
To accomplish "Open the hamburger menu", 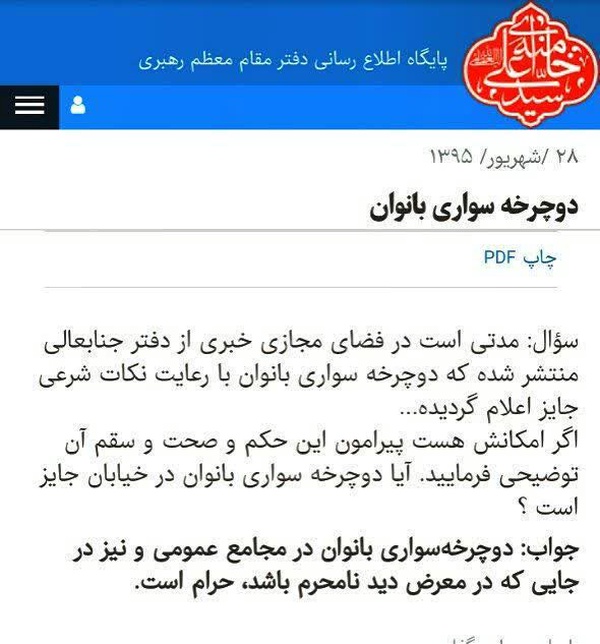I will (x=30, y=107).
